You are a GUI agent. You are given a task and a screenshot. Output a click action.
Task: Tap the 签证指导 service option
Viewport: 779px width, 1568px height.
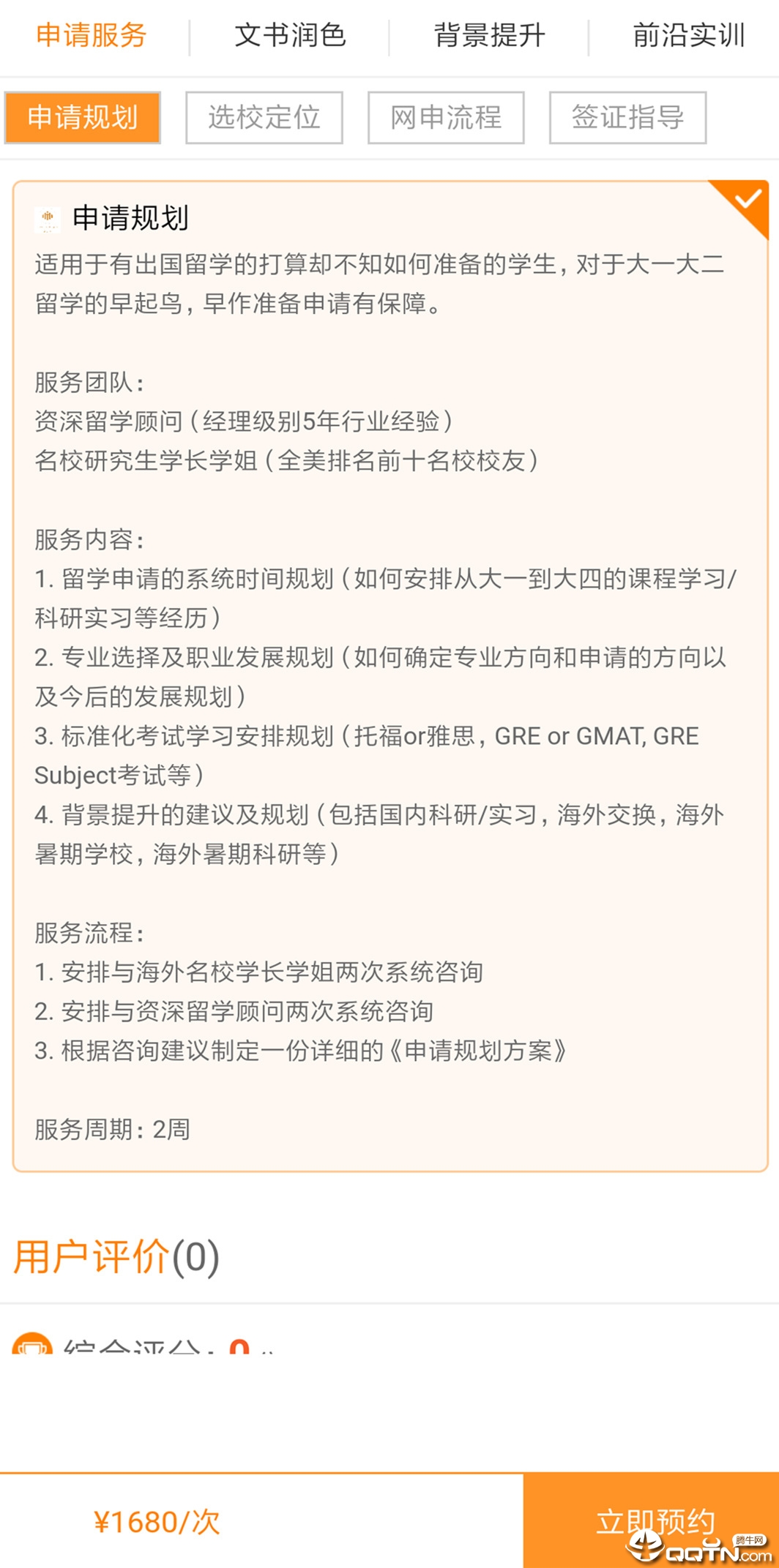[x=627, y=117]
